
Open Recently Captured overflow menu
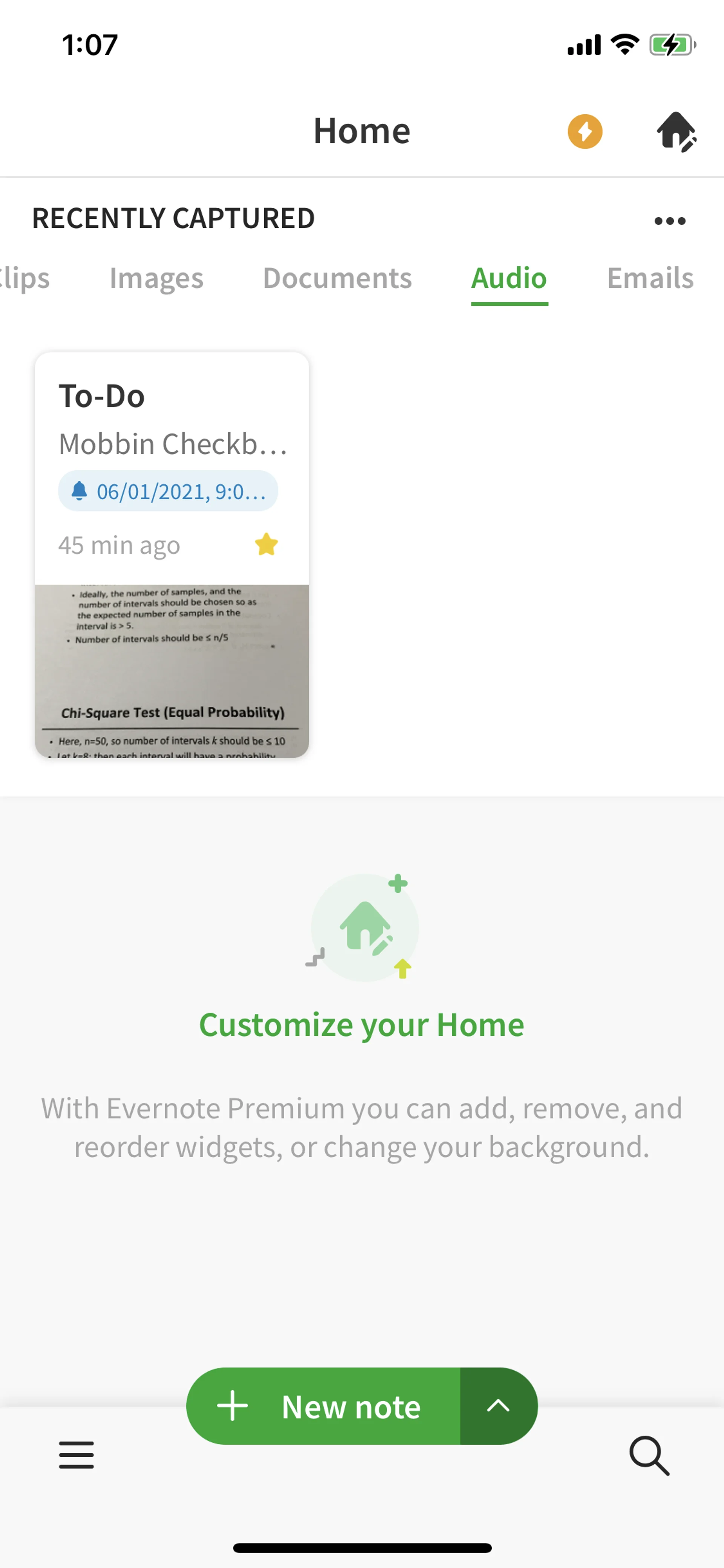[670, 221]
